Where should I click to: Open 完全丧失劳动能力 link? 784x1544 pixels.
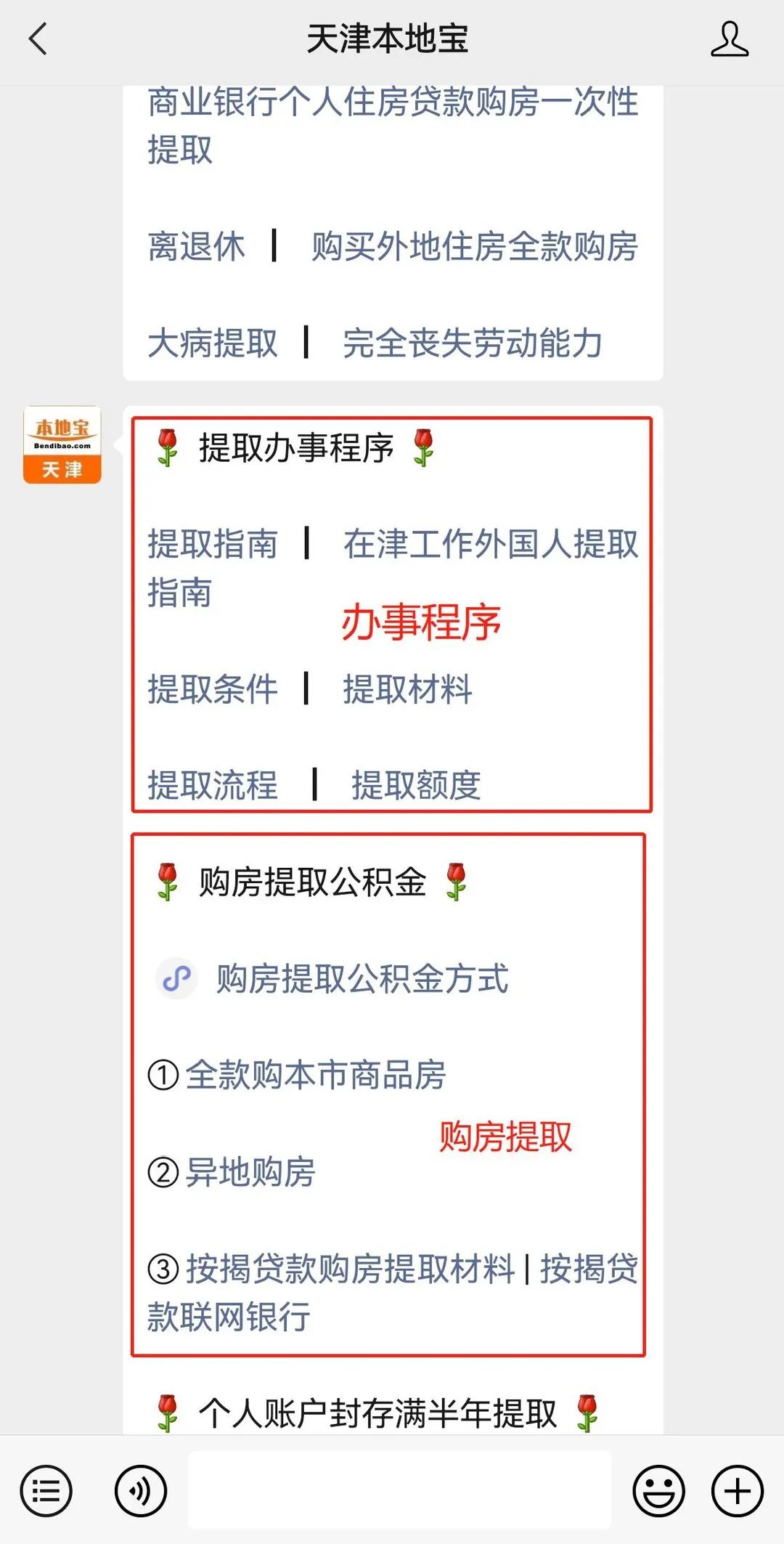(x=472, y=343)
